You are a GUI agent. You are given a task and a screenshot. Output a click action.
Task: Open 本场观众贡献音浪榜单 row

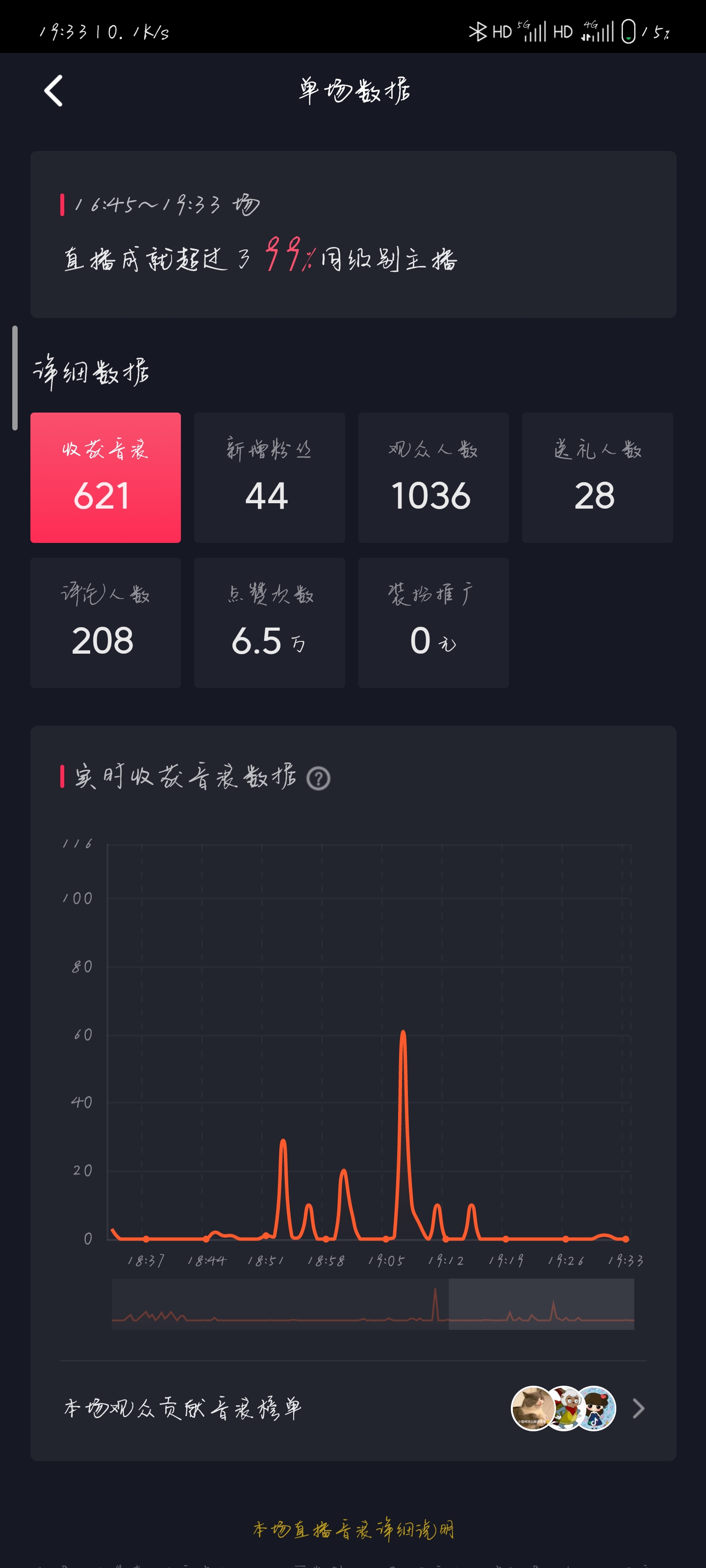353,1408
